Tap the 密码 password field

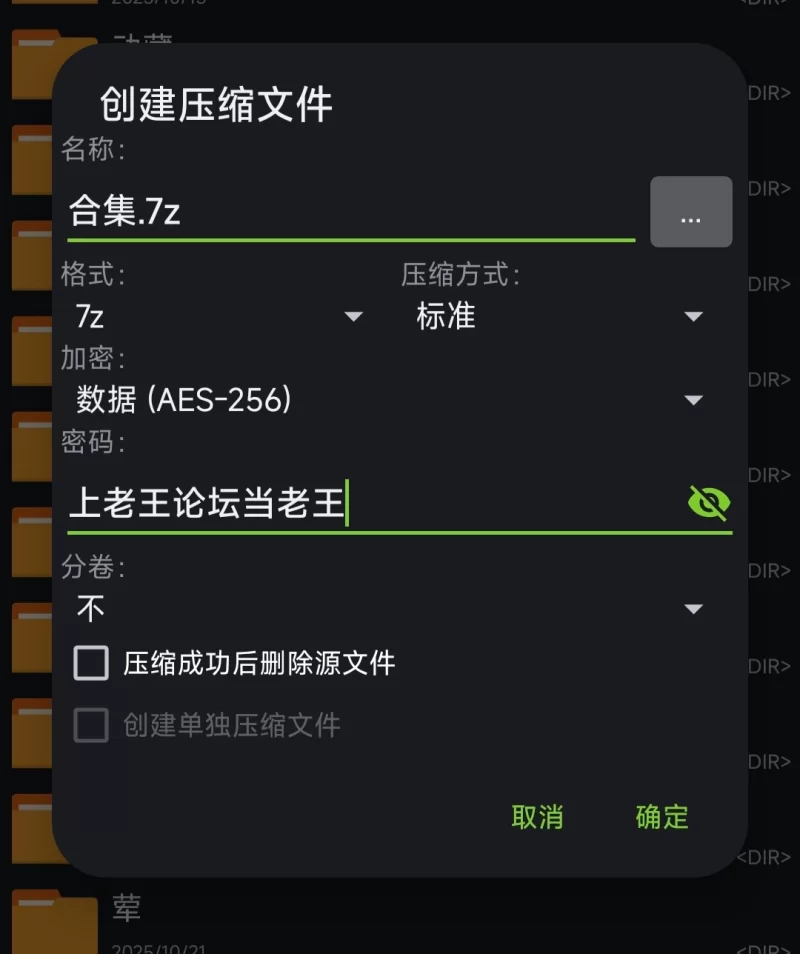point(370,503)
